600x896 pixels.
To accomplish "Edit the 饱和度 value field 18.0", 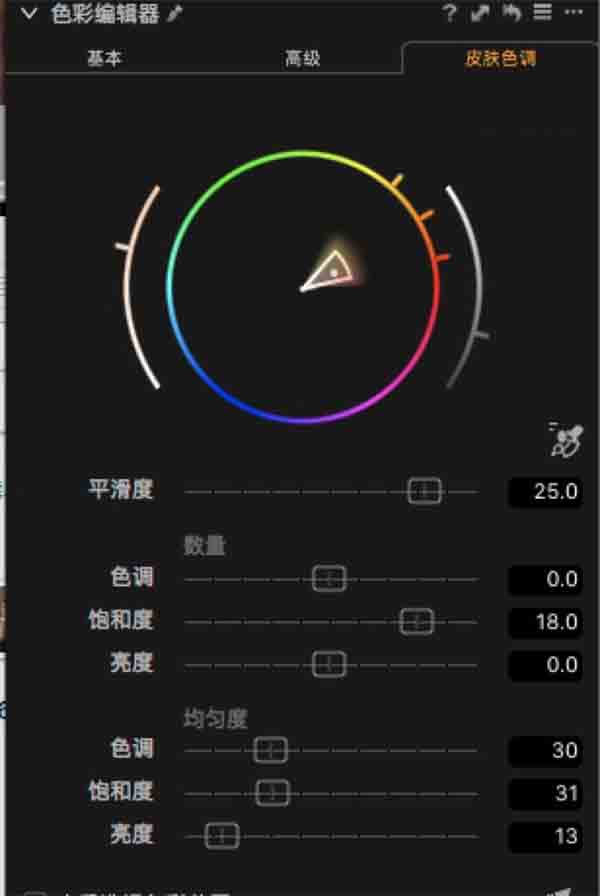I will 545,622.
